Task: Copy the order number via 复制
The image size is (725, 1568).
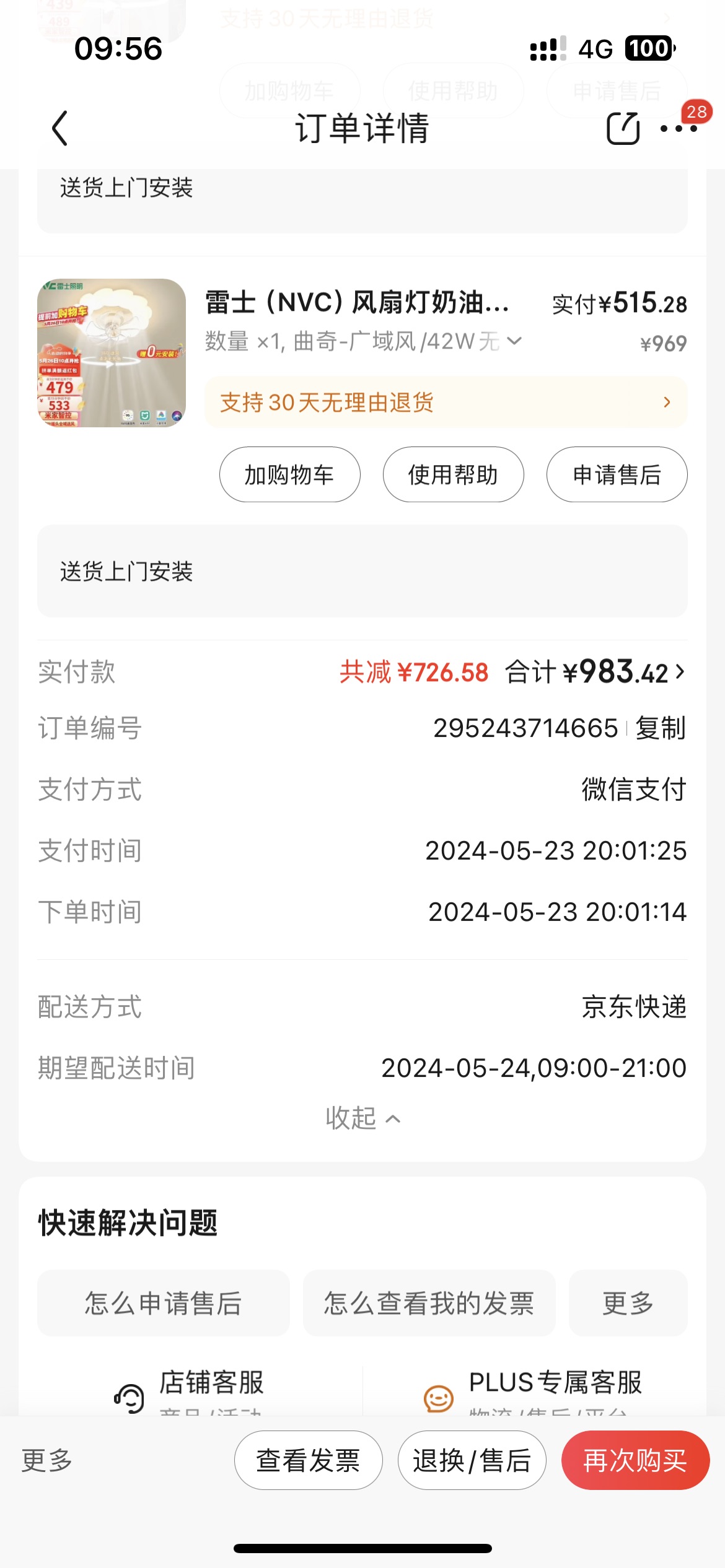Action: click(x=661, y=728)
